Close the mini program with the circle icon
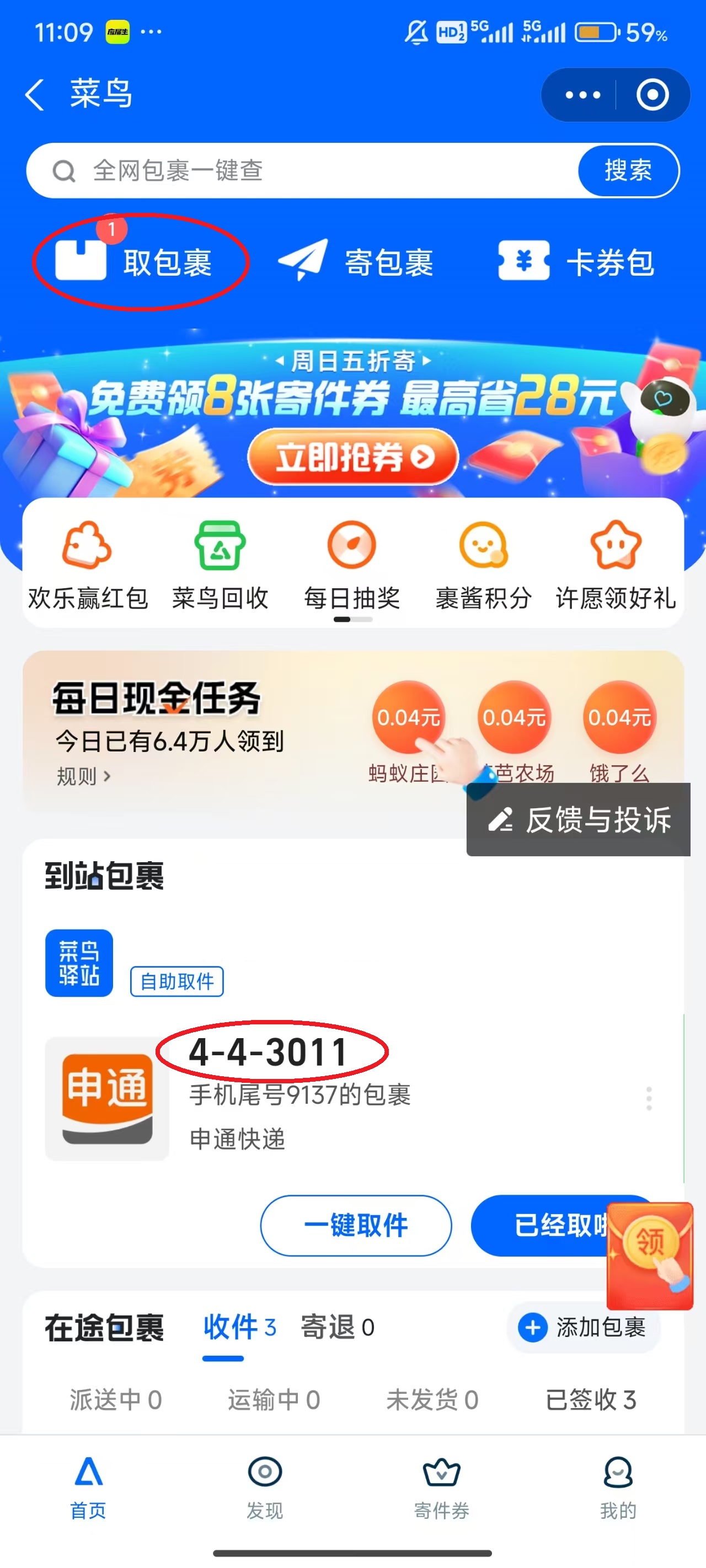The image size is (706, 1568). coord(652,94)
